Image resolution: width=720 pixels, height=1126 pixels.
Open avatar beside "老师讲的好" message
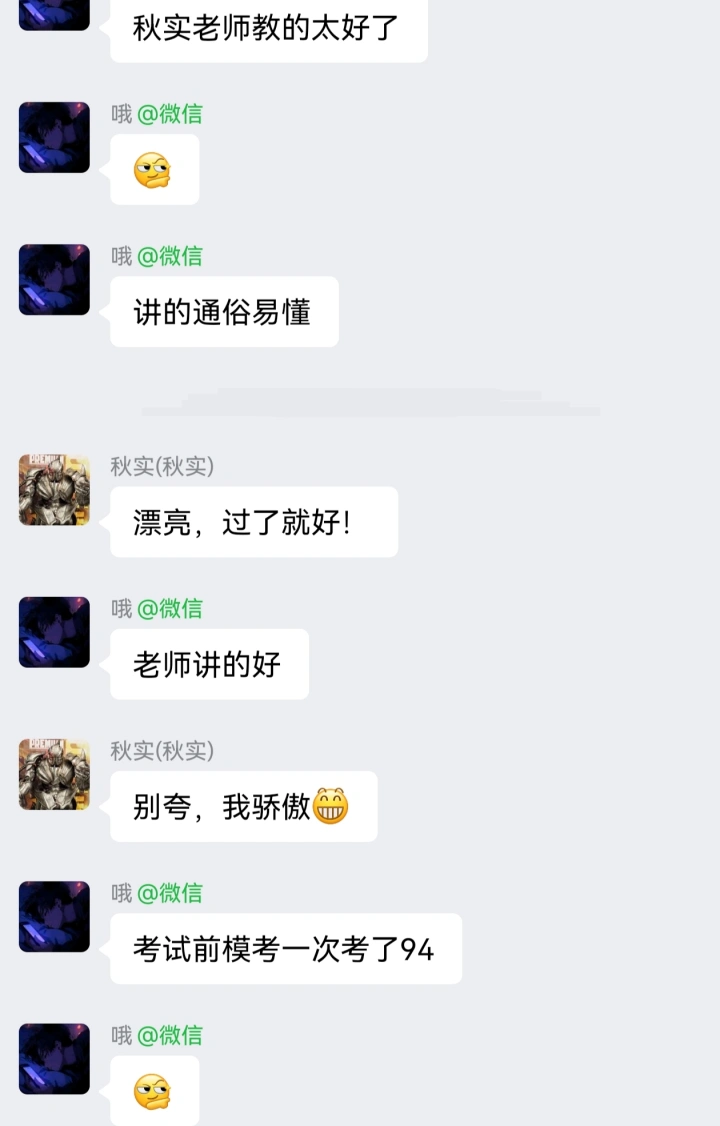pyautogui.click(x=54, y=632)
